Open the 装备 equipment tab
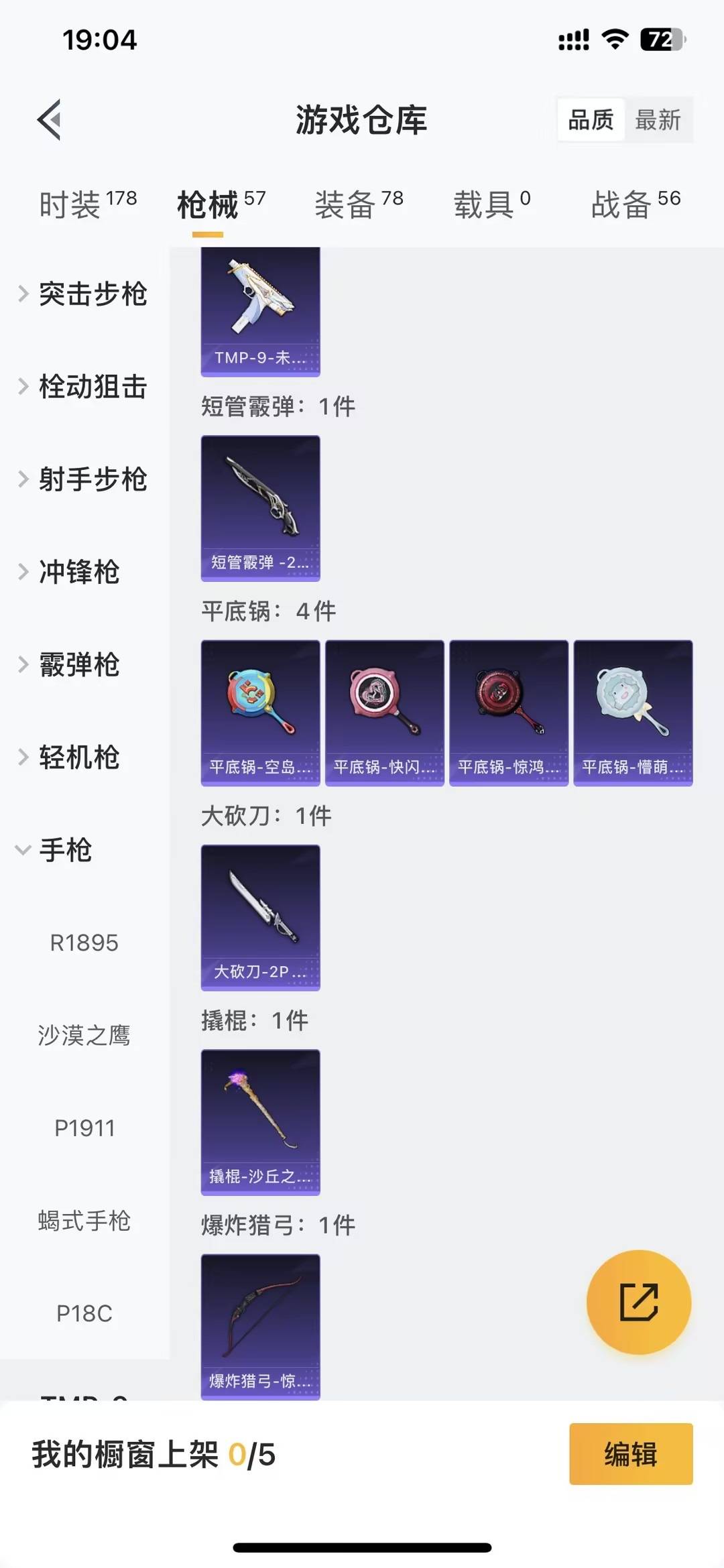This screenshot has width=724, height=1568. click(346, 201)
